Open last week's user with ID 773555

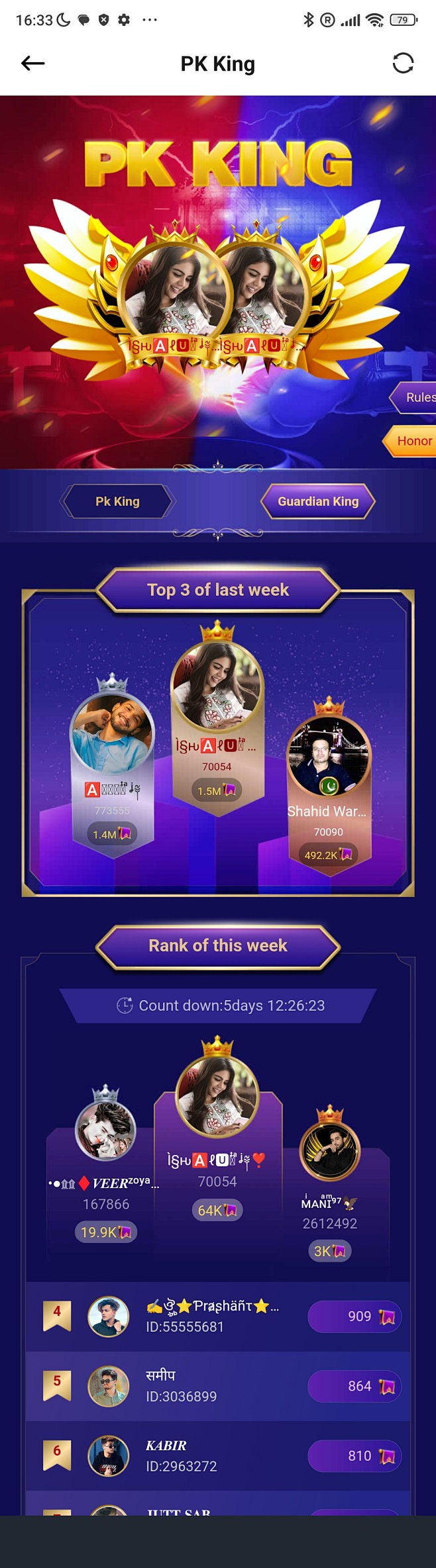(112, 735)
